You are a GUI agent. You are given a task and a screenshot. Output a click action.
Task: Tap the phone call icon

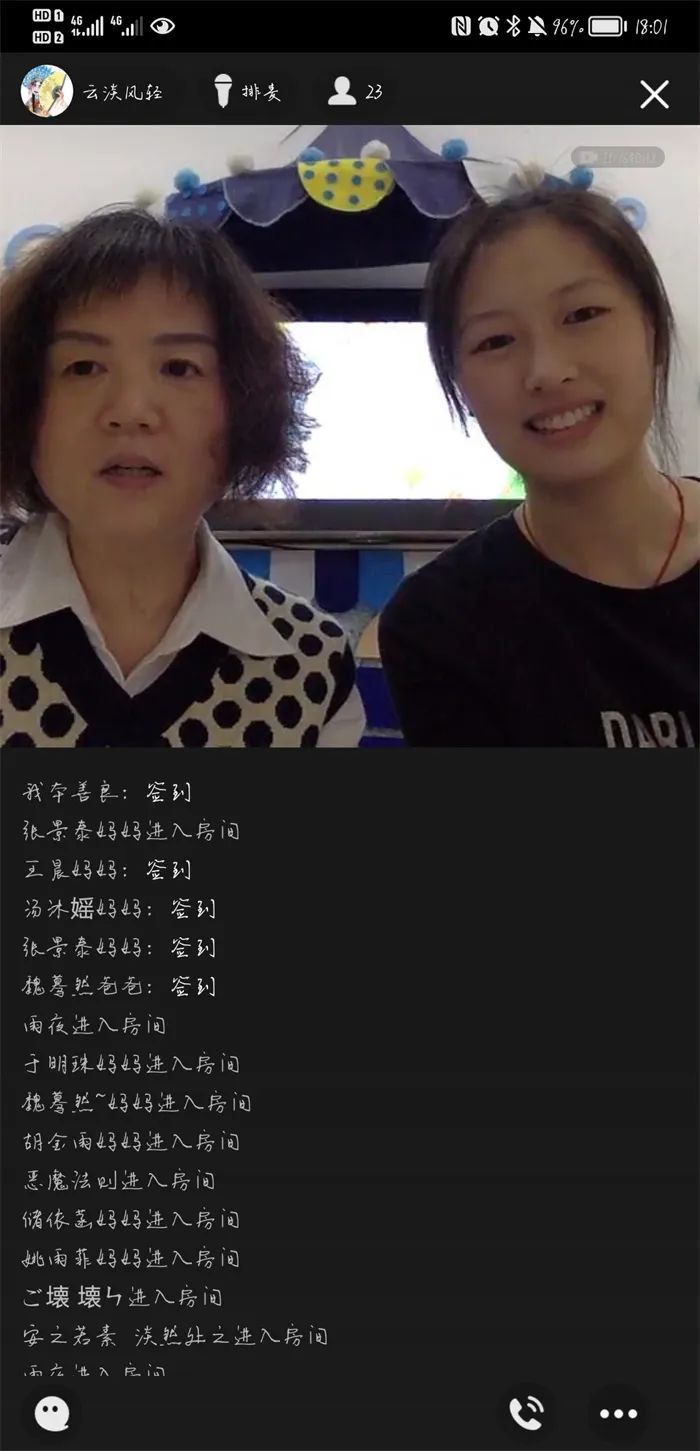click(x=527, y=1412)
